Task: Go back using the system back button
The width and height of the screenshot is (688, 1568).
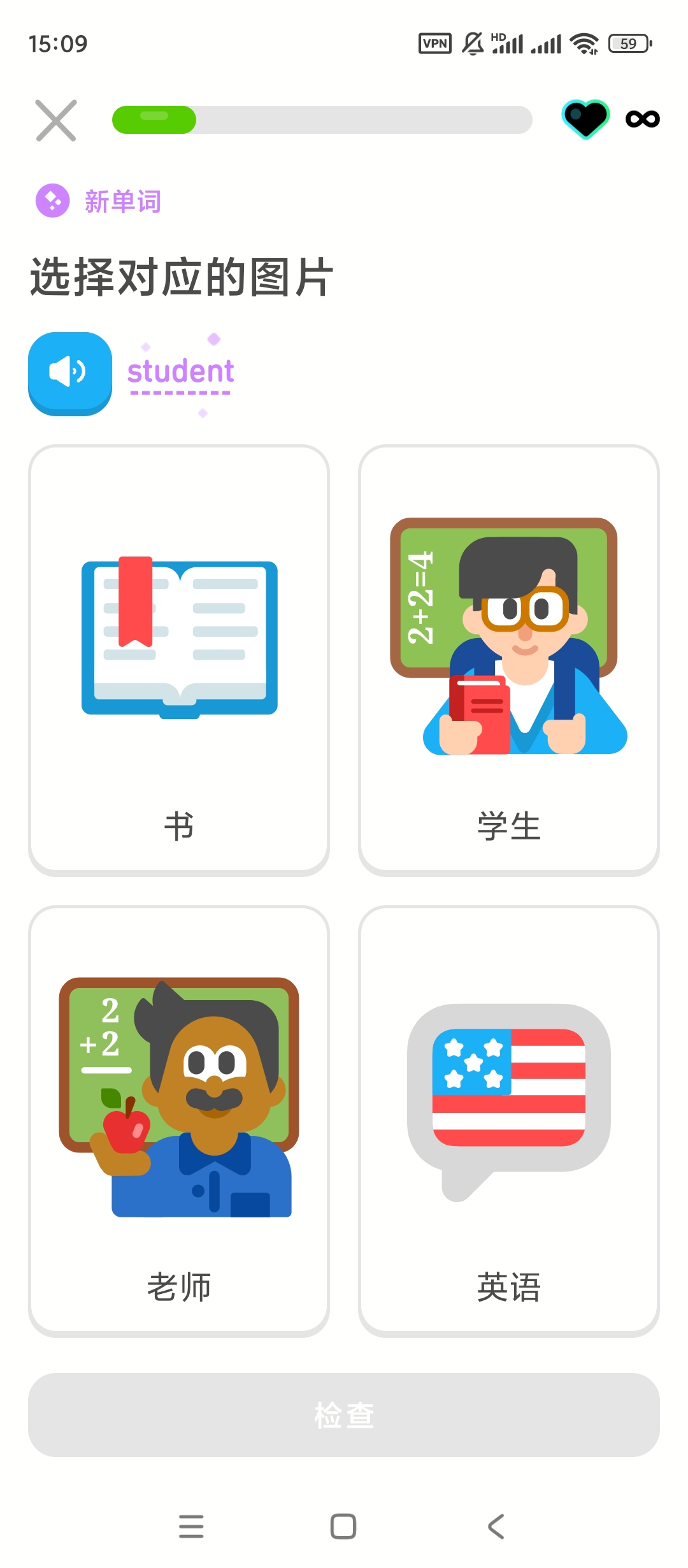Action: click(x=496, y=1527)
